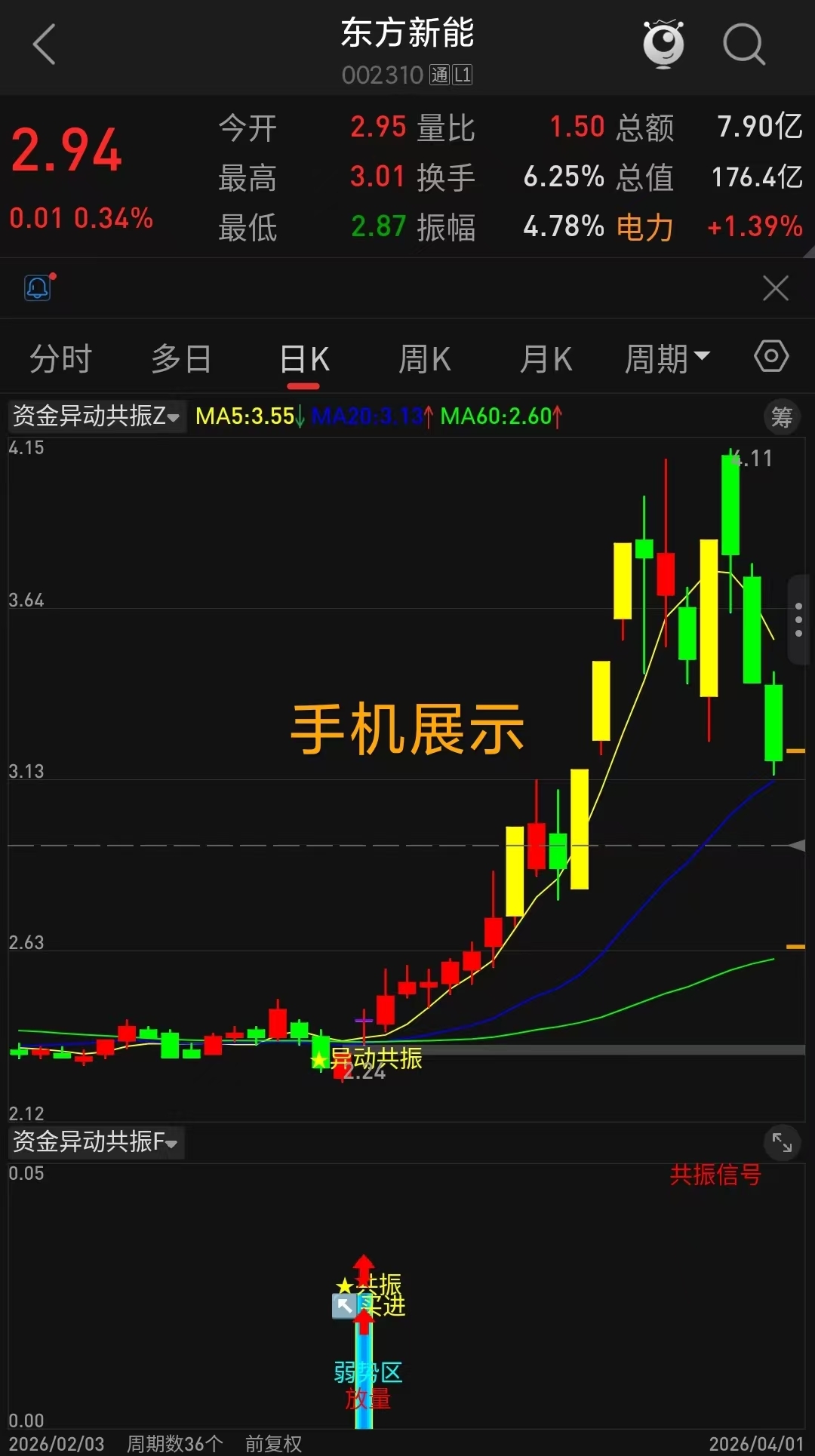Expand the sub-chart to fullscreen
Image resolution: width=815 pixels, height=1456 pixels.
pyautogui.click(x=782, y=1143)
